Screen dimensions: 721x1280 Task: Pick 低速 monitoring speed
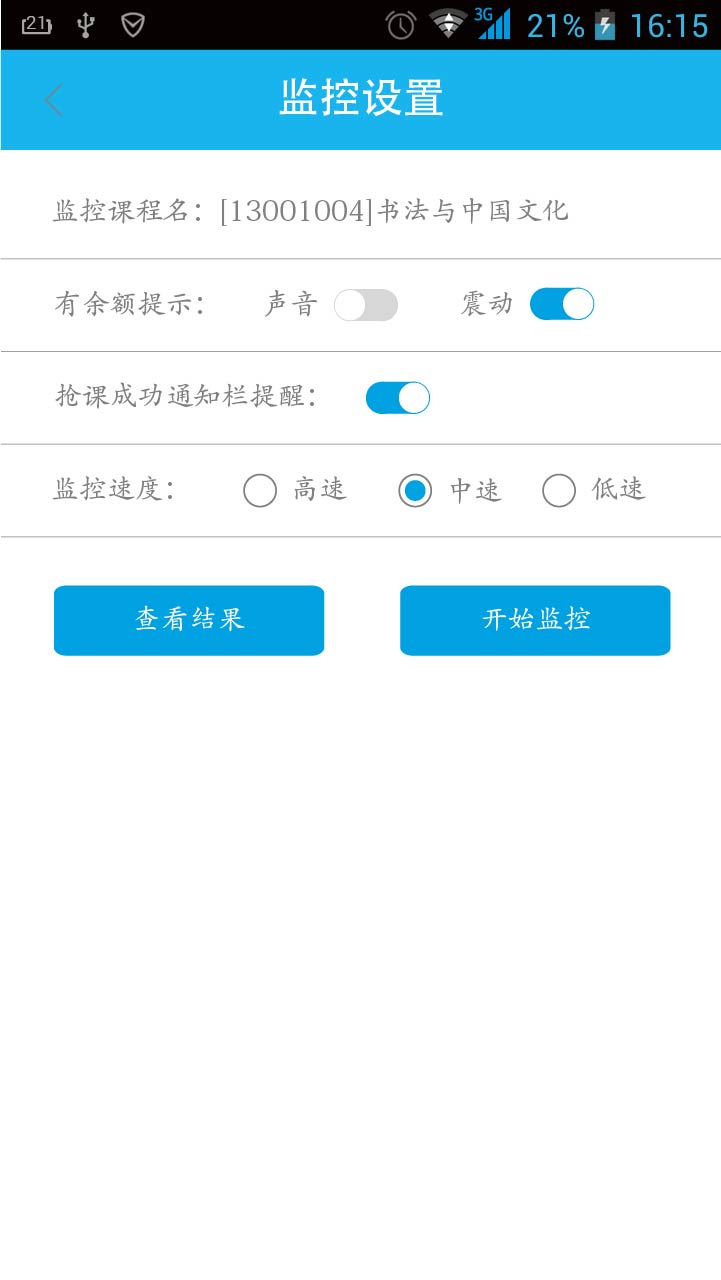pos(559,491)
